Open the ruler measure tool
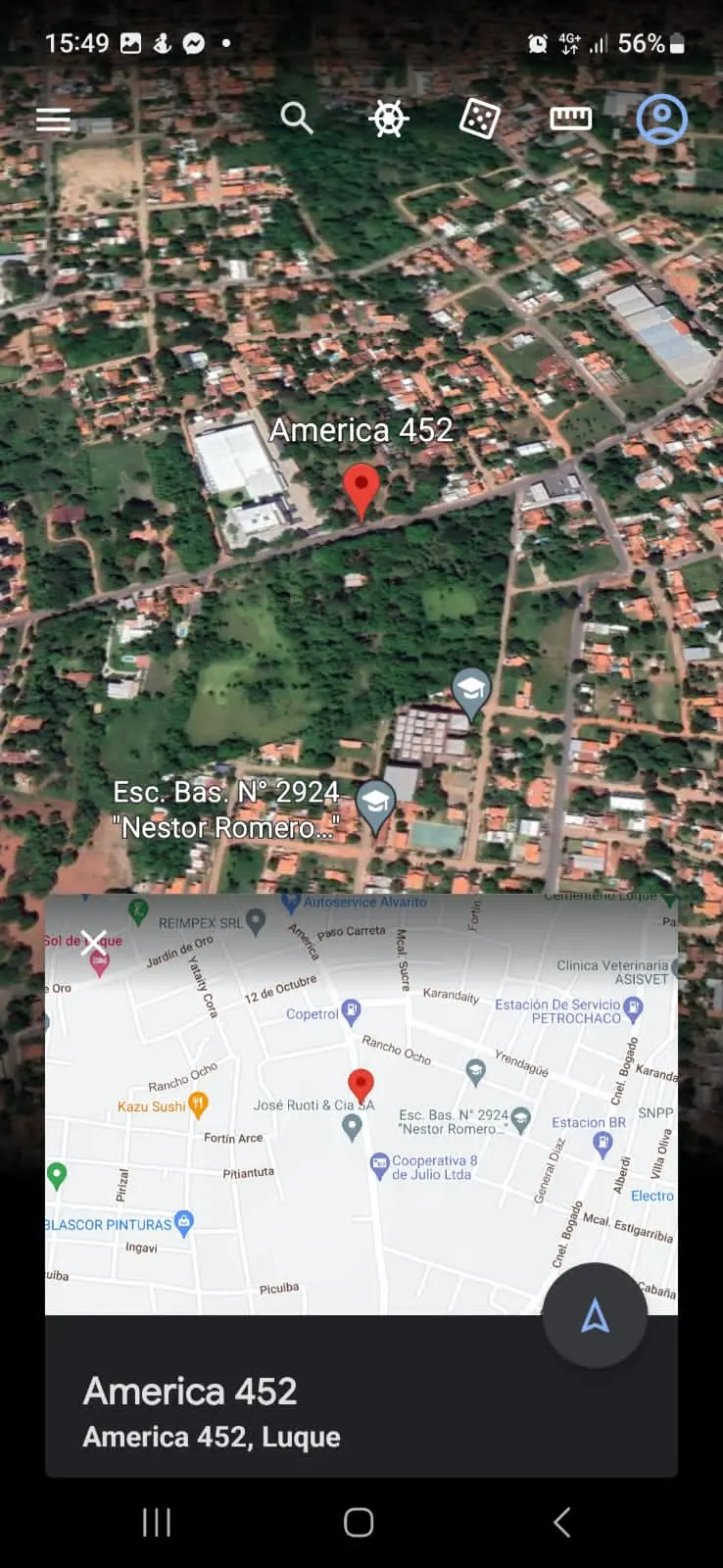This screenshot has height=1568, width=723. pos(570,119)
